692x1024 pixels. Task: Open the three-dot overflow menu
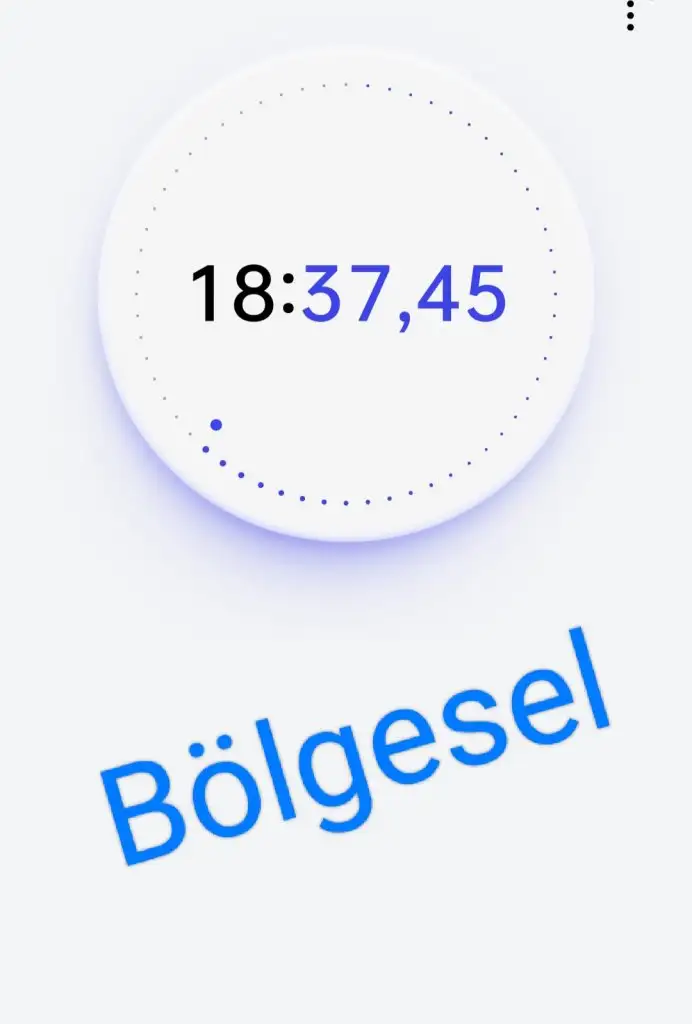pos(630,14)
